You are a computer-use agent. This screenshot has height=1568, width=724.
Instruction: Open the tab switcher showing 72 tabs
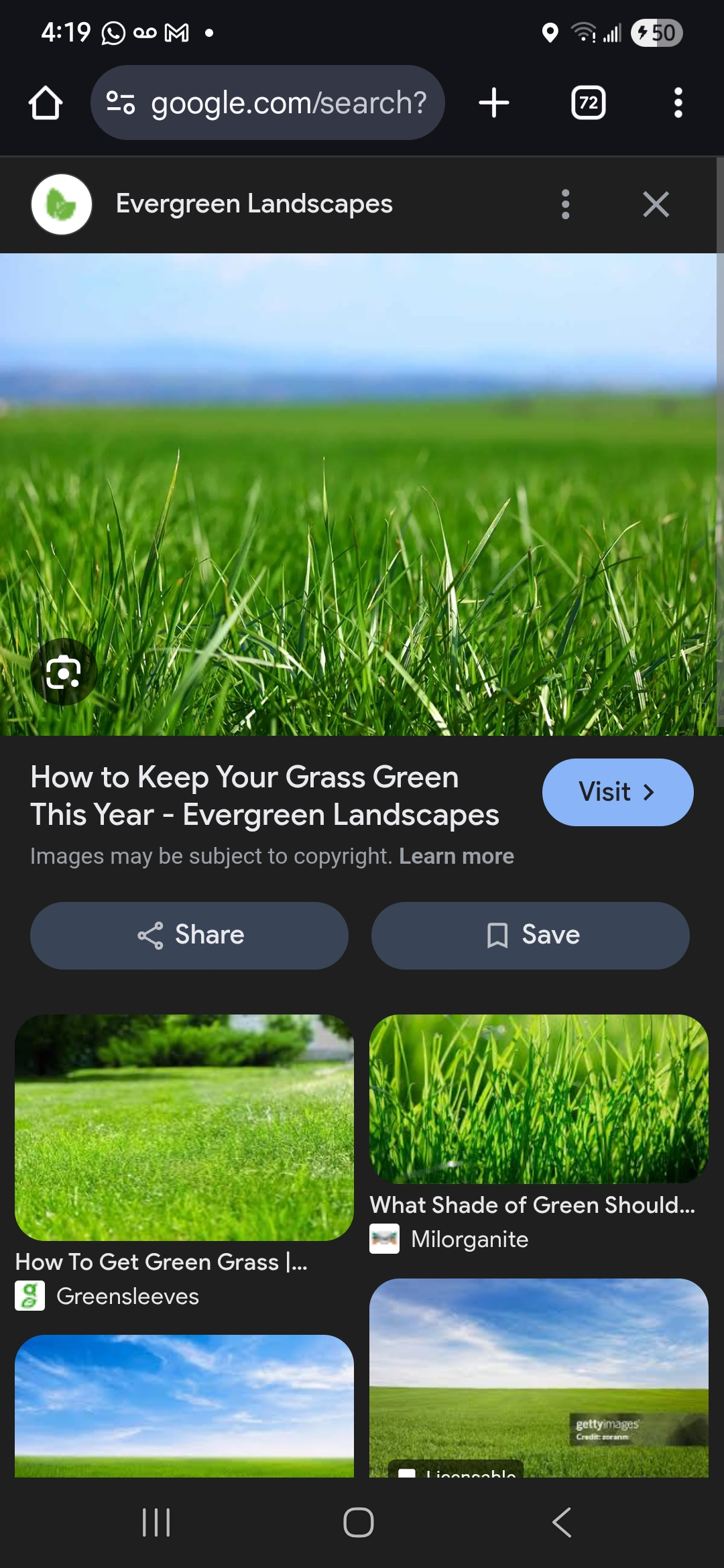click(x=588, y=103)
